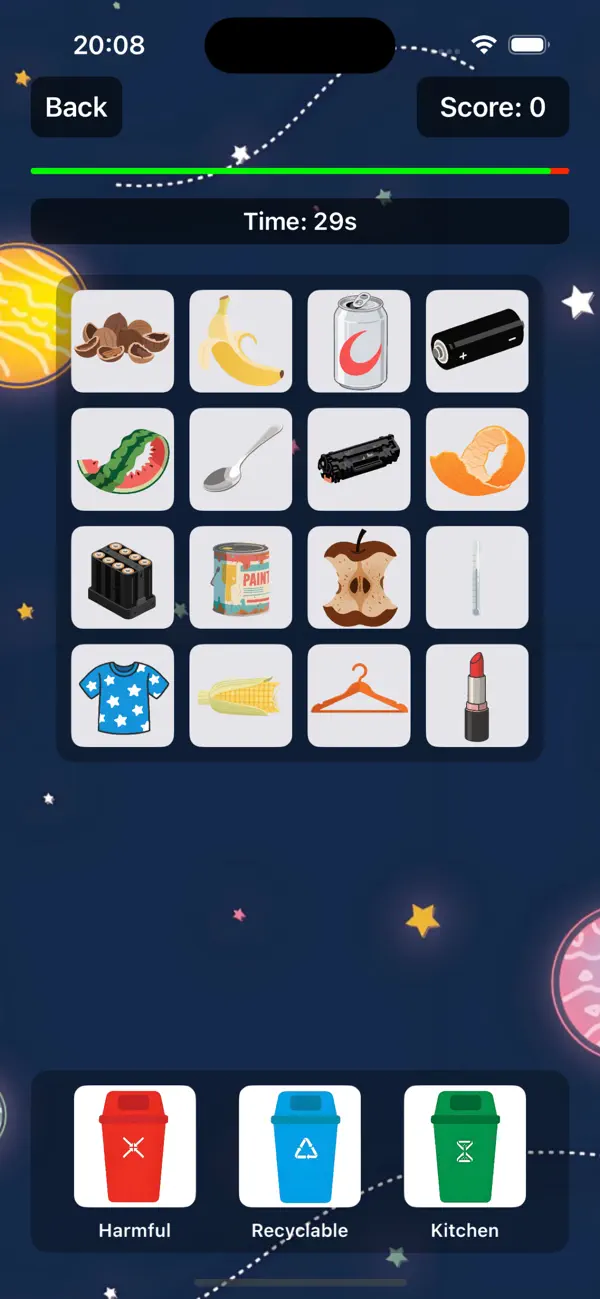This screenshot has height=1299, width=600.
Task: Select the blue star t-shirt tile
Action: coord(123,695)
